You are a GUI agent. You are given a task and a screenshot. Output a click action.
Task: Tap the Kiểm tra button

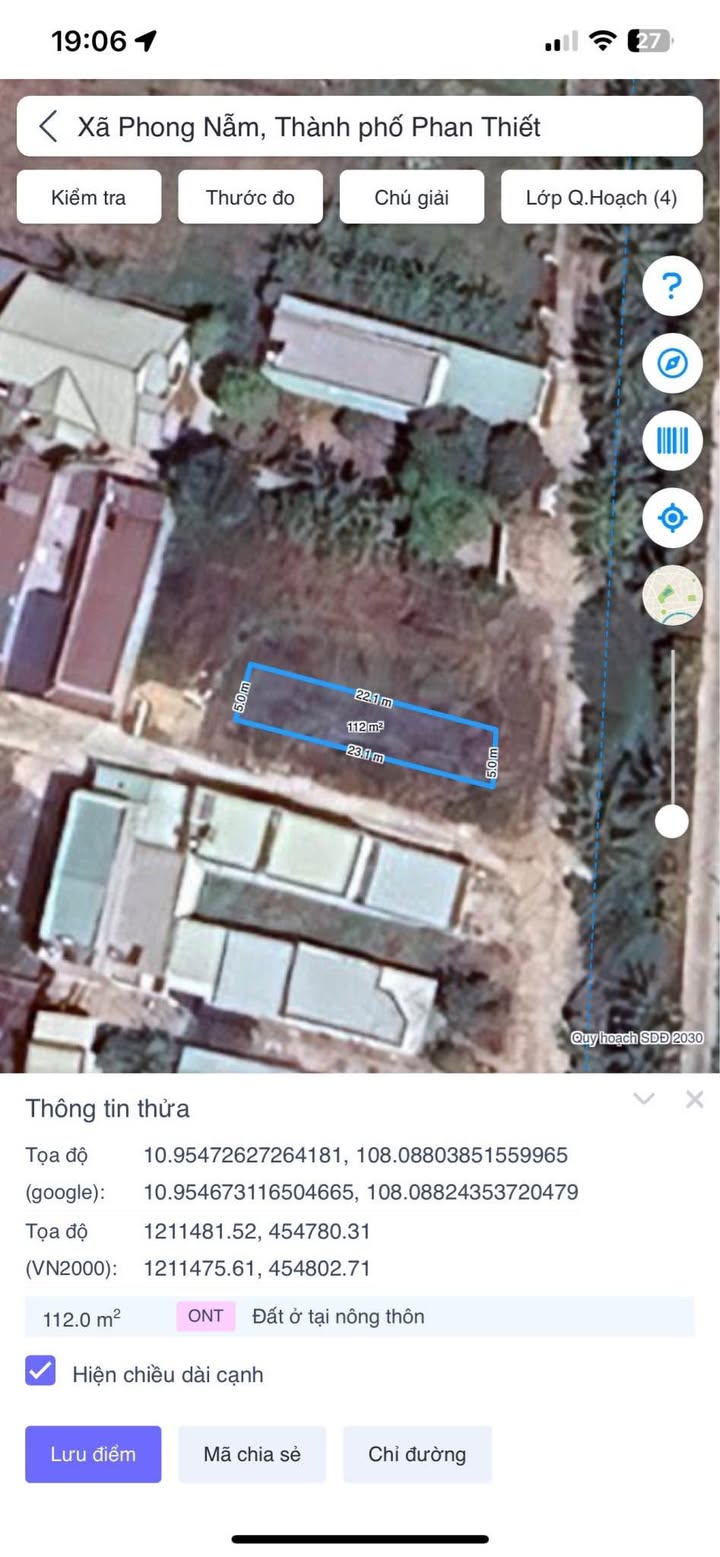[x=89, y=197]
